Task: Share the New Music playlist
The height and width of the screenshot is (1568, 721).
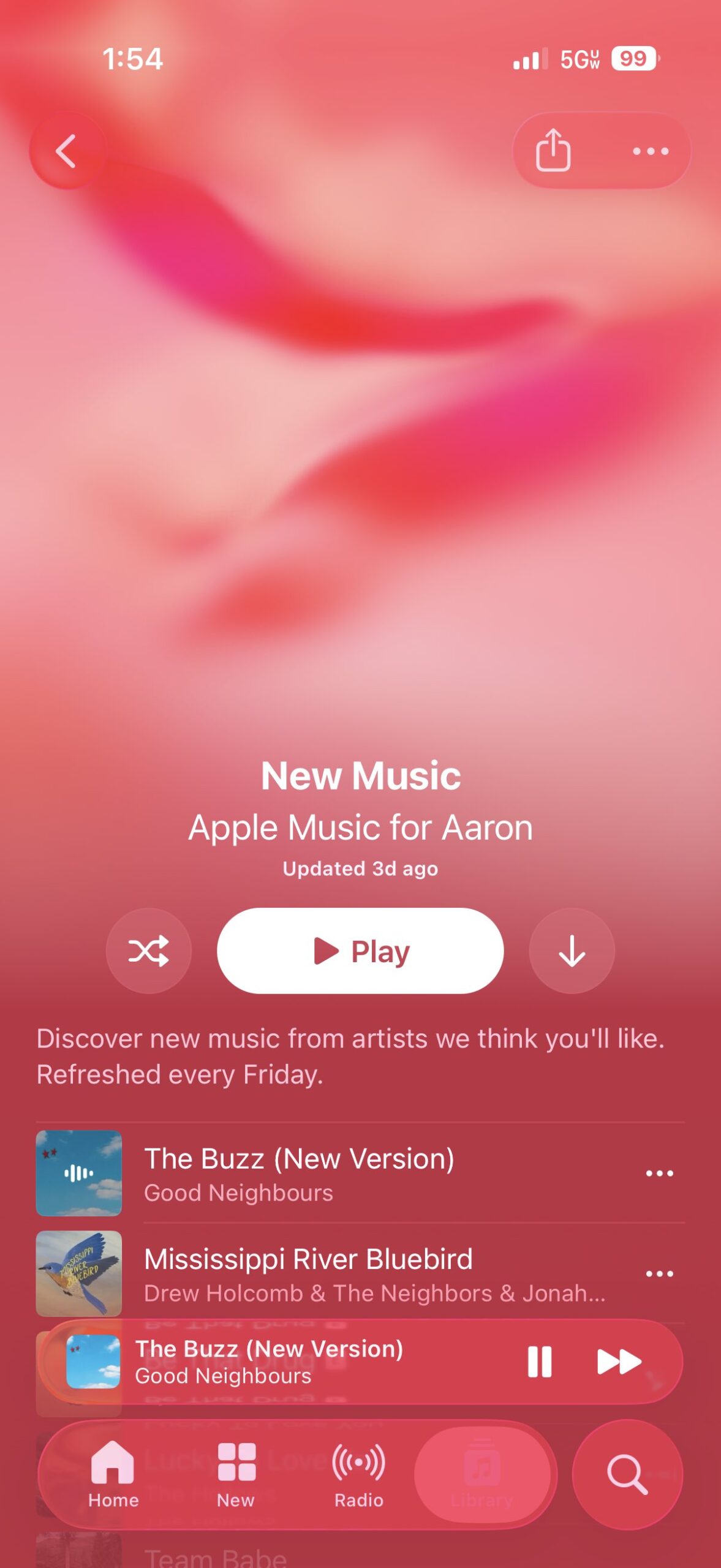Action: click(553, 151)
